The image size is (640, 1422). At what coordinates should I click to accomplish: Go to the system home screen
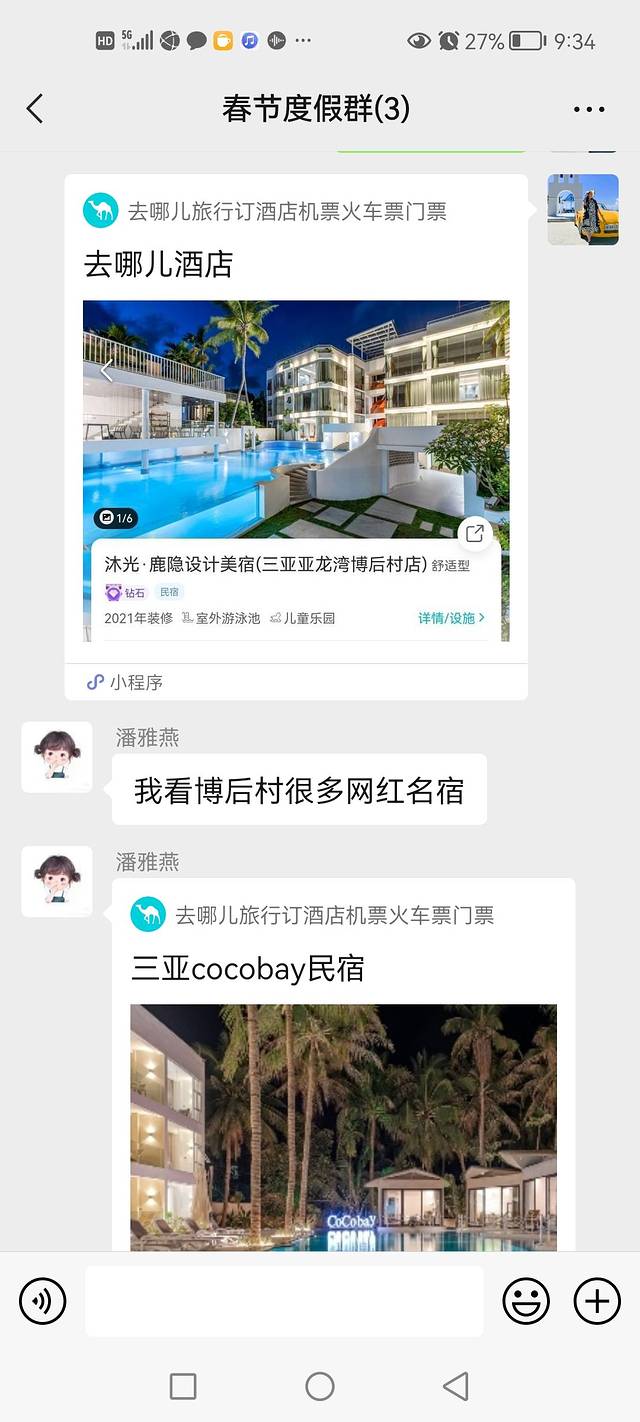coord(320,1386)
